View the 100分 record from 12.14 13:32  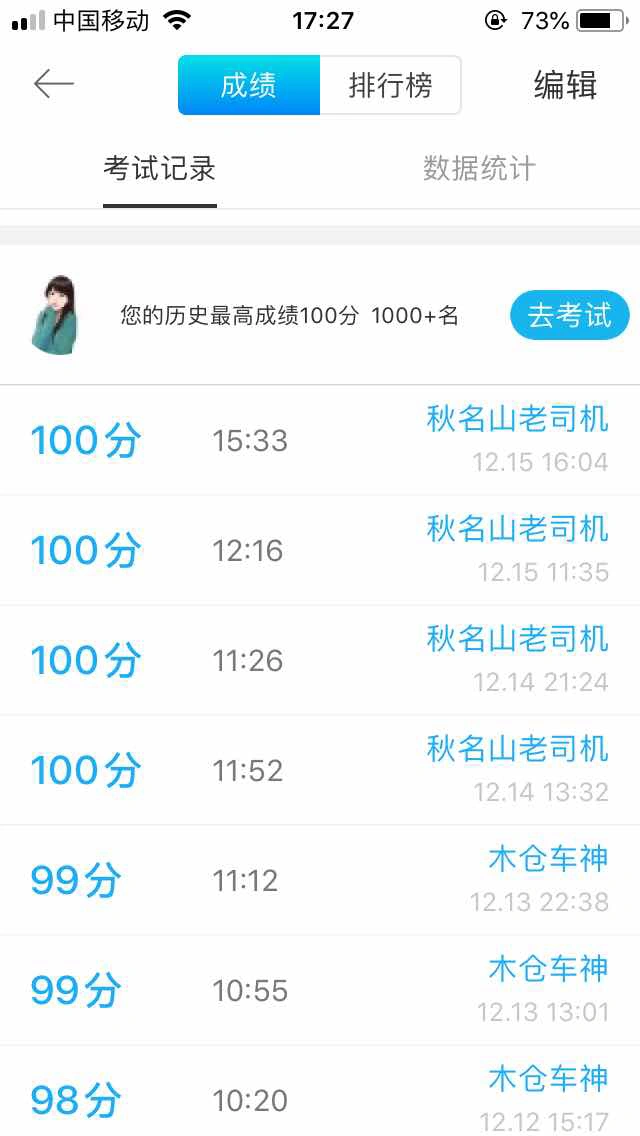click(320, 770)
